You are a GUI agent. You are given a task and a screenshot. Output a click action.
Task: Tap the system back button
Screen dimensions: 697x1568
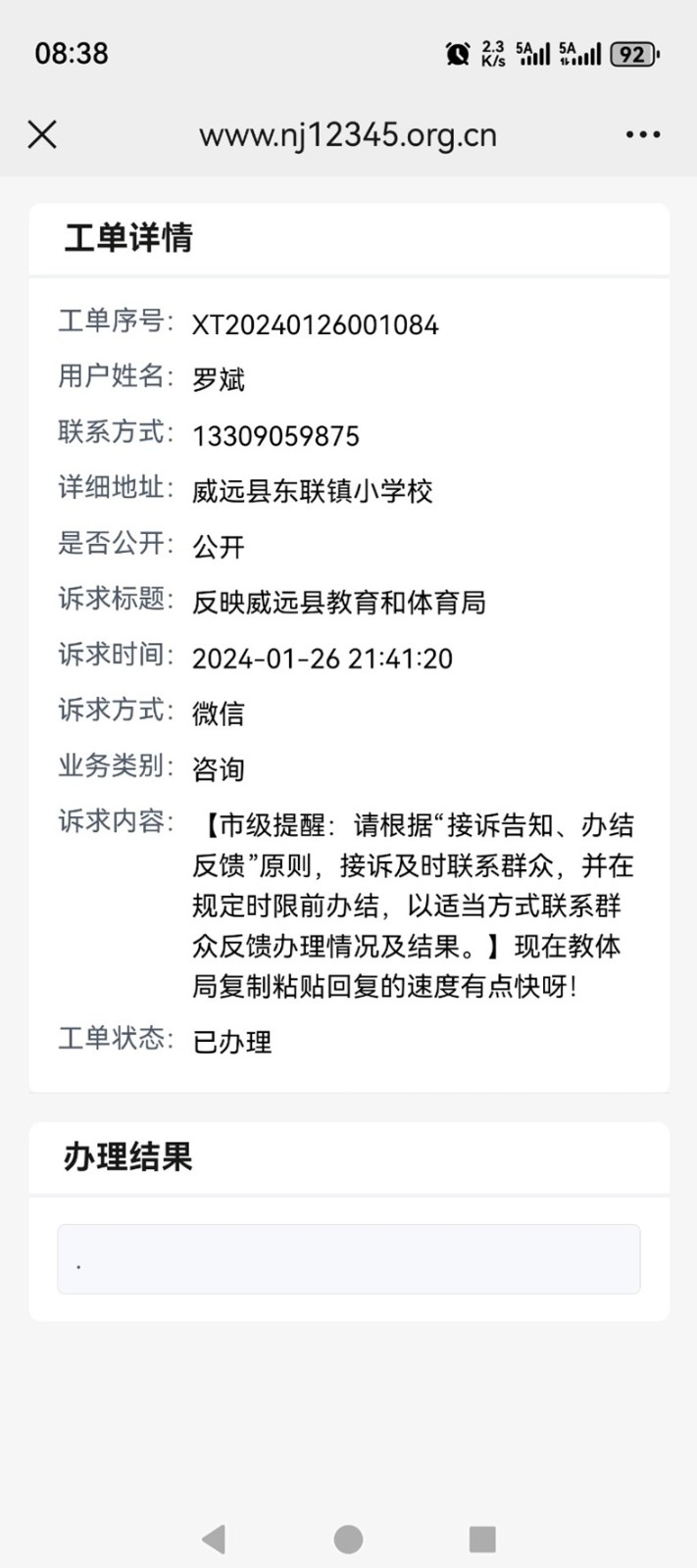click(x=214, y=1539)
